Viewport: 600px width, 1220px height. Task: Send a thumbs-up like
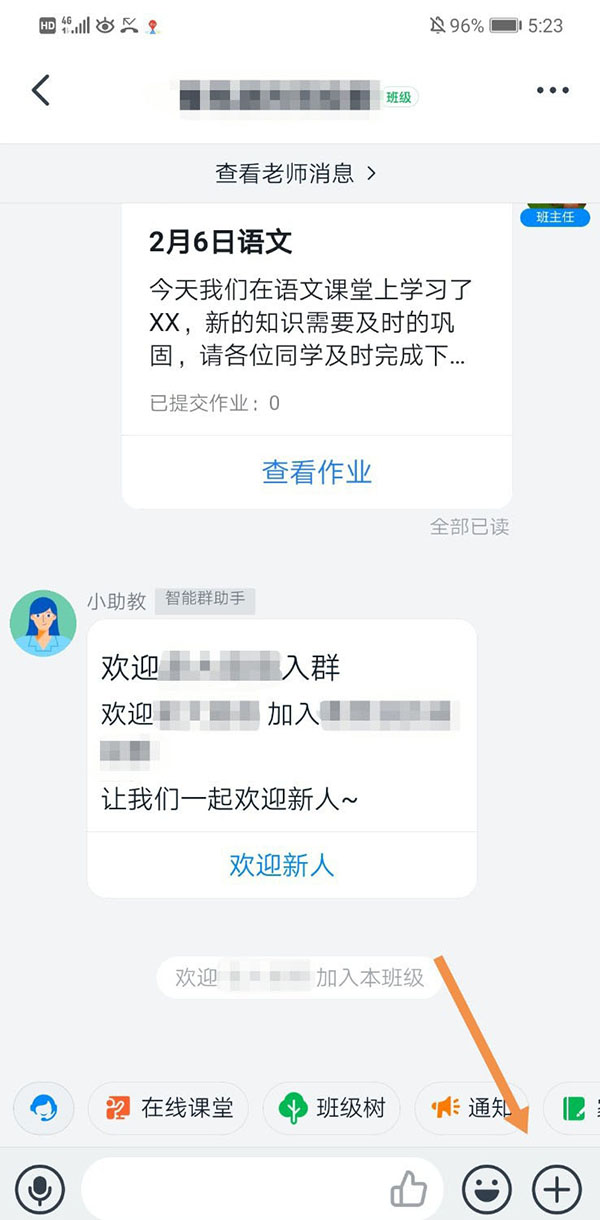(x=408, y=1189)
